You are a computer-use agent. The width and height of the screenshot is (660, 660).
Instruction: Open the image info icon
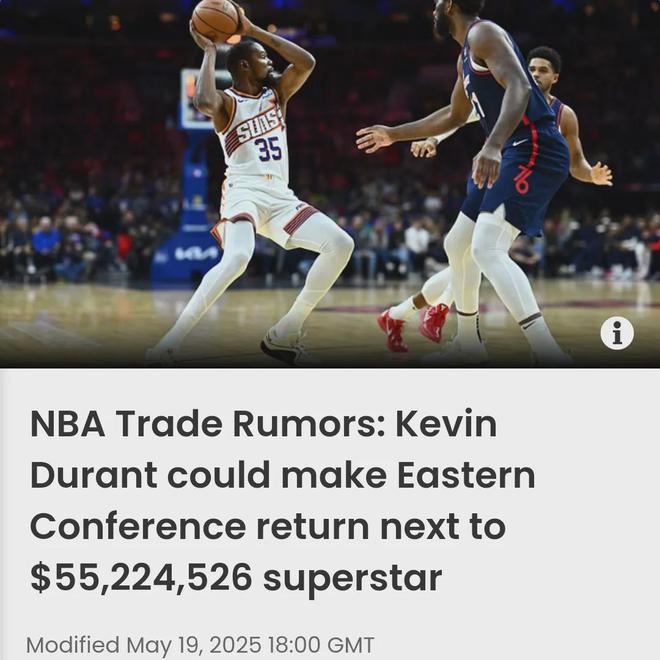click(616, 333)
